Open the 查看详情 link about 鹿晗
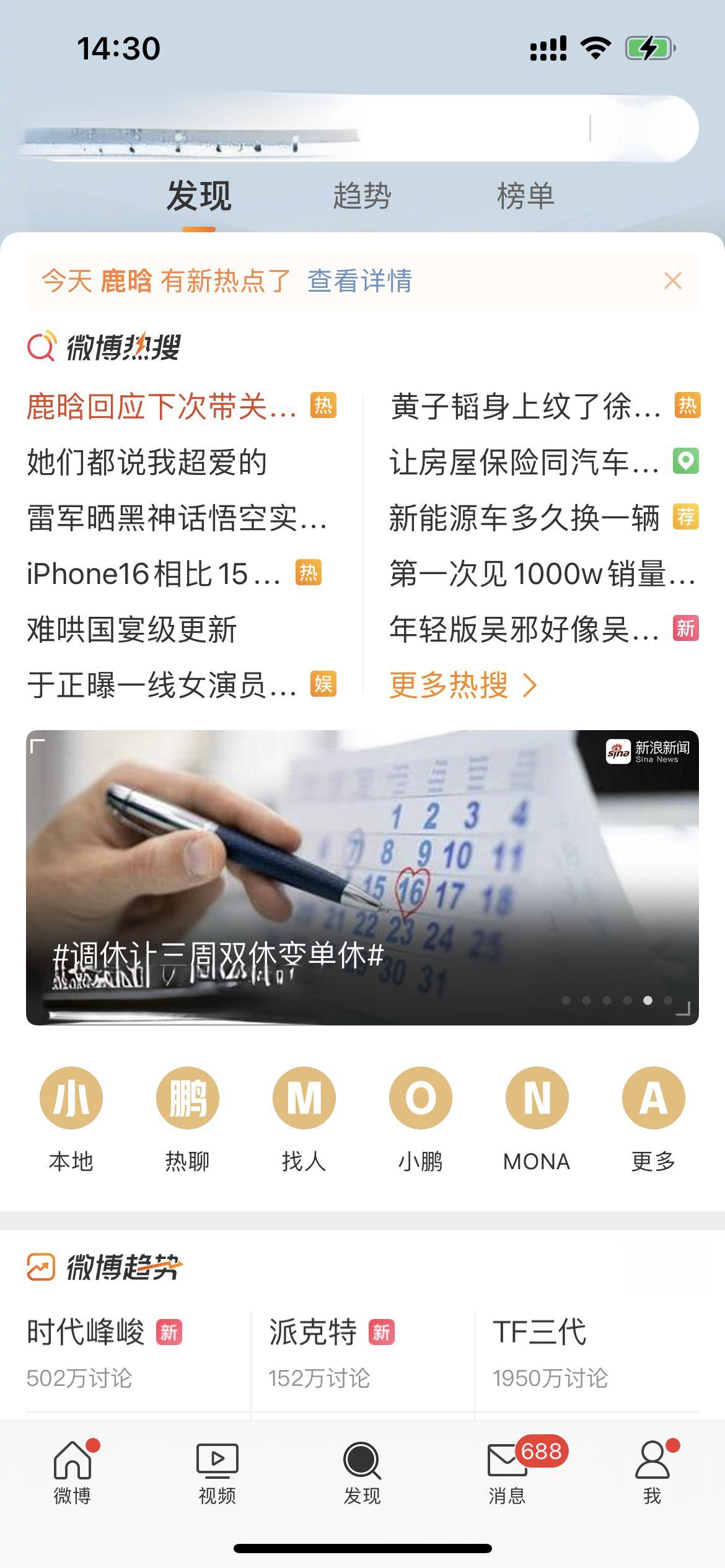The height and width of the screenshot is (1568, 725). pyautogui.click(x=360, y=281)
